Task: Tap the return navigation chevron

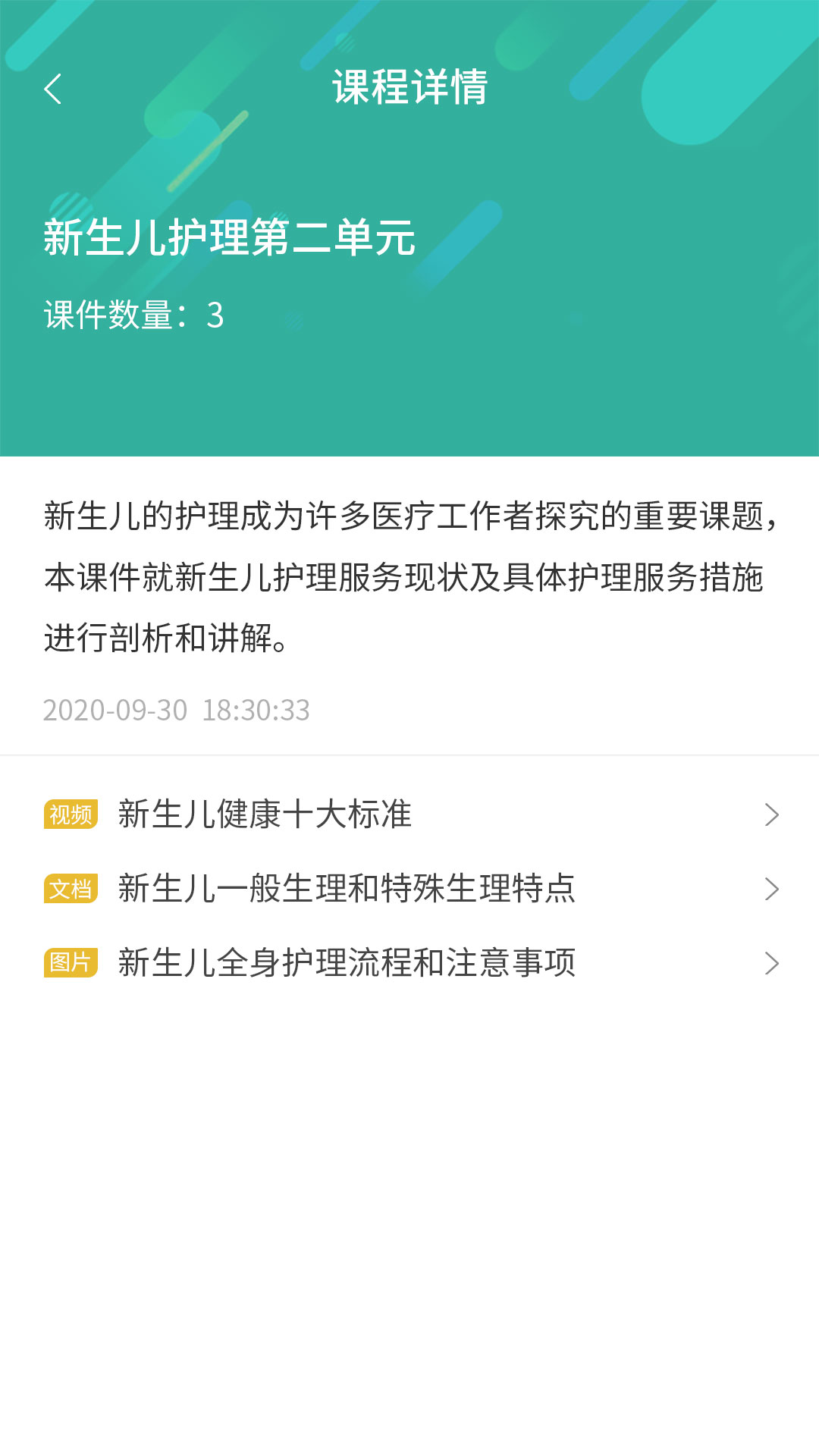Action: (54, 88)
